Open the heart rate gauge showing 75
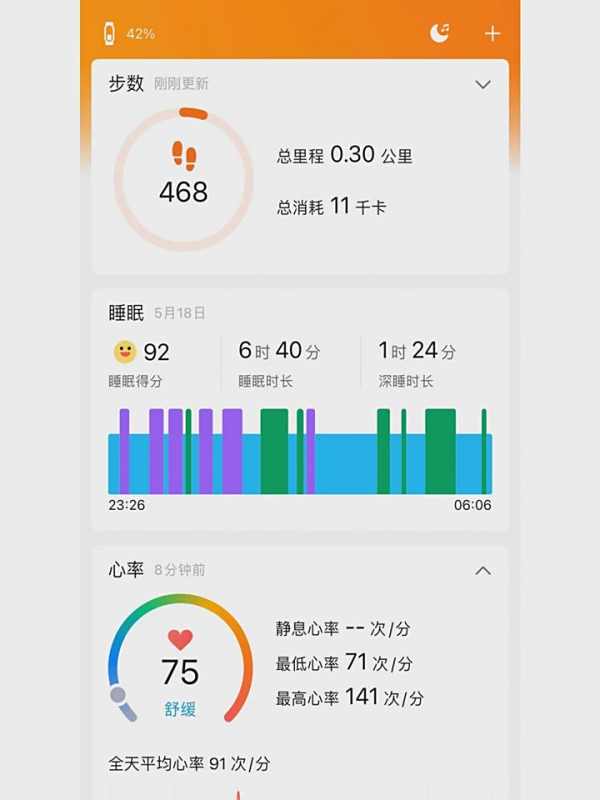Image resolution: width=600 pixels, height=800 pixels. pyautogui.click(x=180, y=660)
